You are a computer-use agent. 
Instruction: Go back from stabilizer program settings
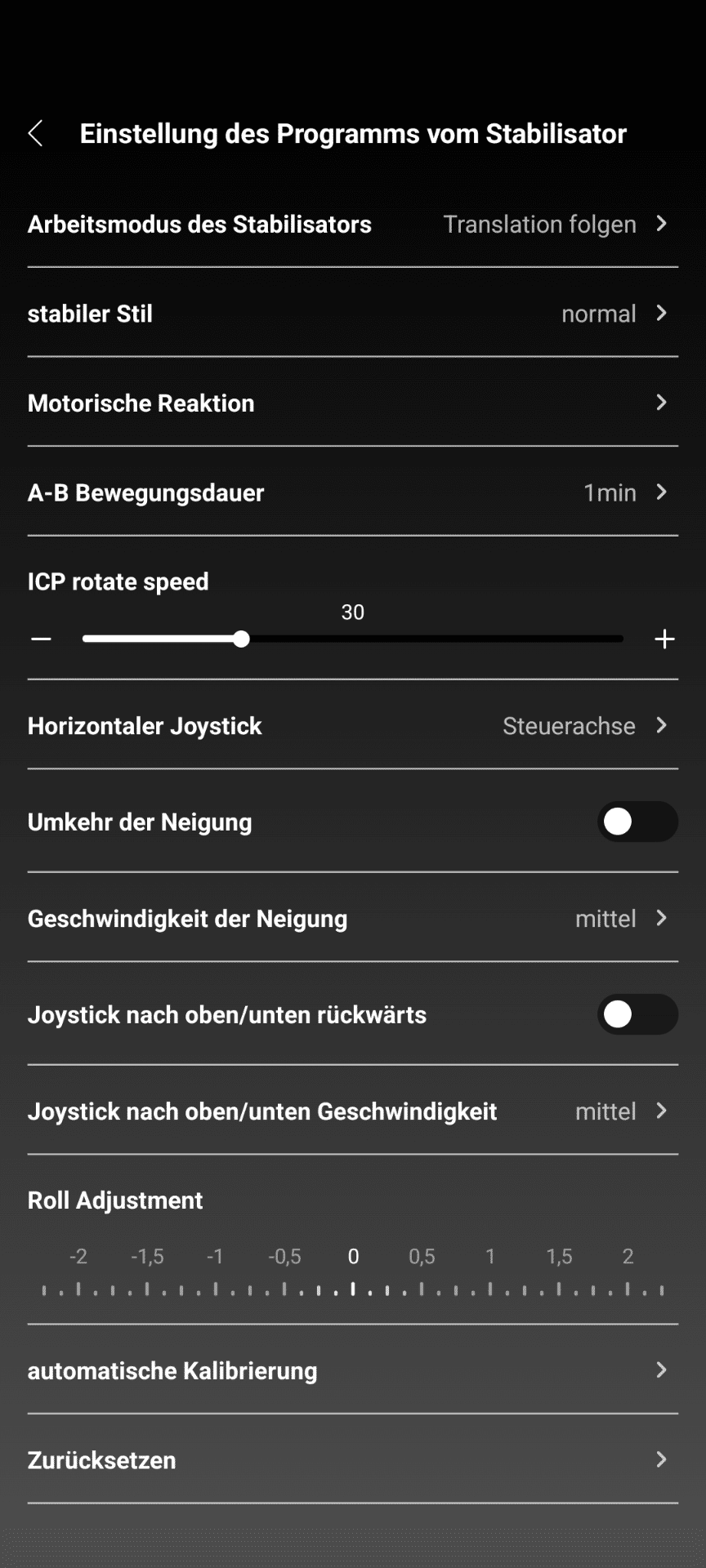[36, 134]
